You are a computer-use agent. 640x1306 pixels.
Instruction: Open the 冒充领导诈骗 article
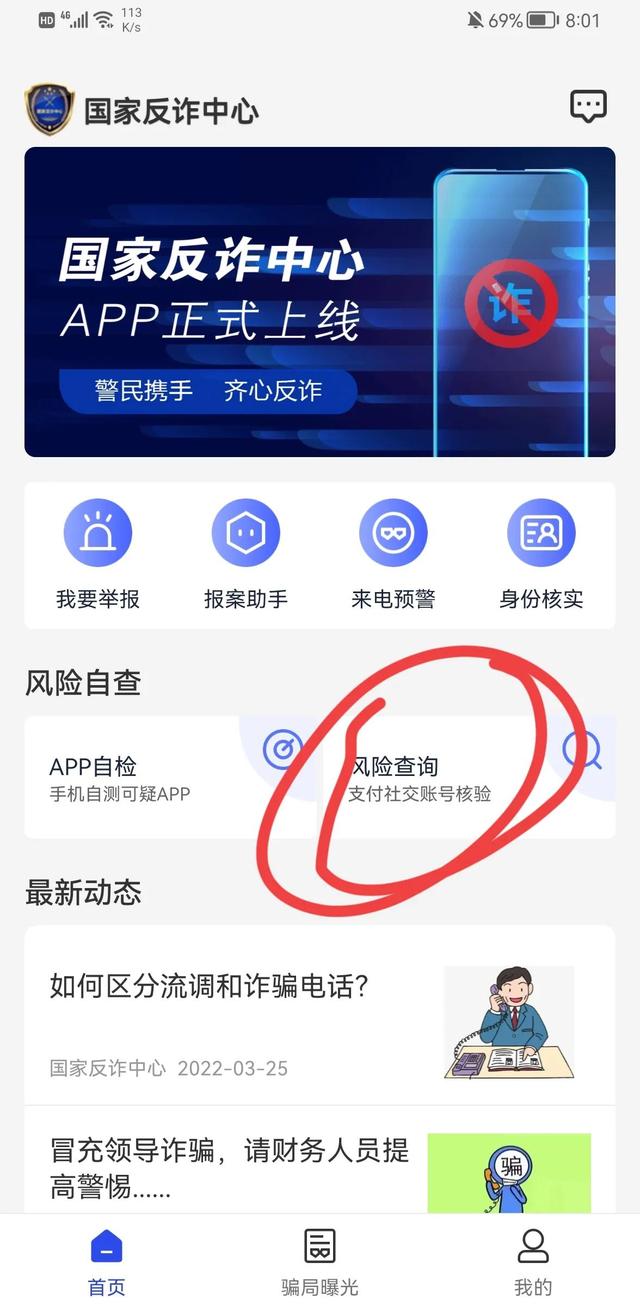click(319, 1164)
